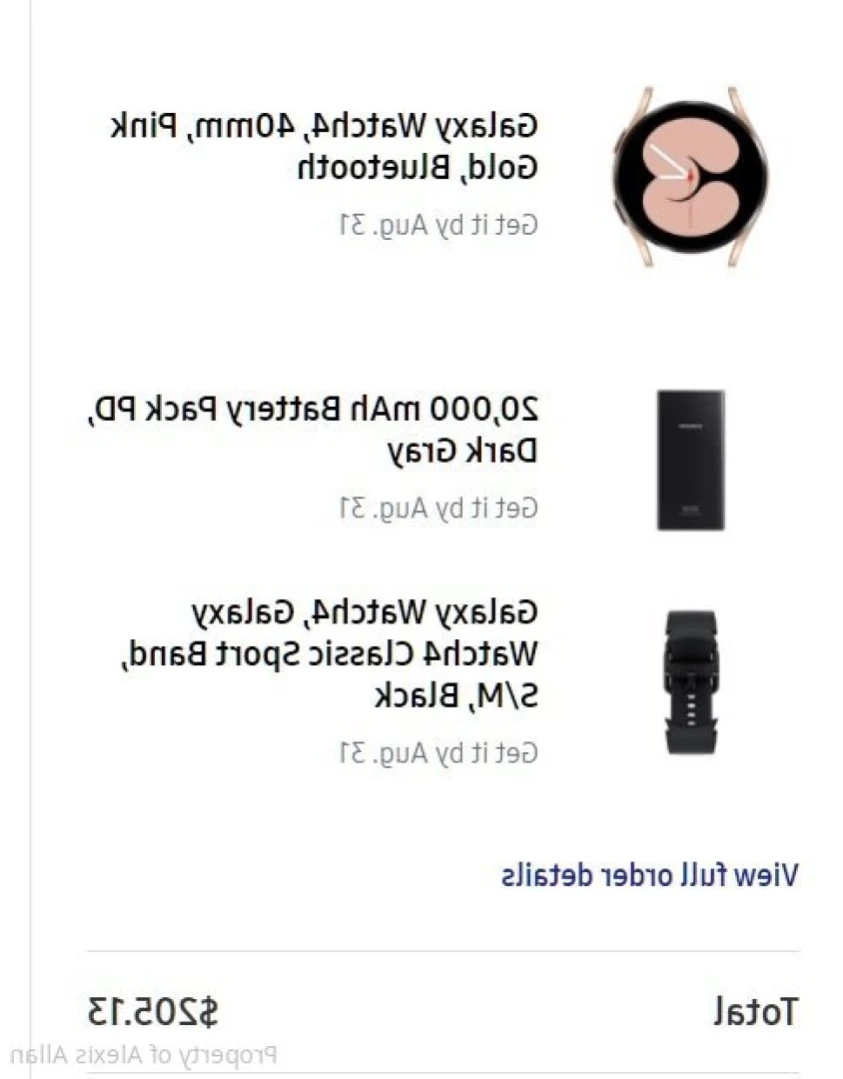Open View full order details link
This screenshot has width=843, height=1079.
click(649, 876)
